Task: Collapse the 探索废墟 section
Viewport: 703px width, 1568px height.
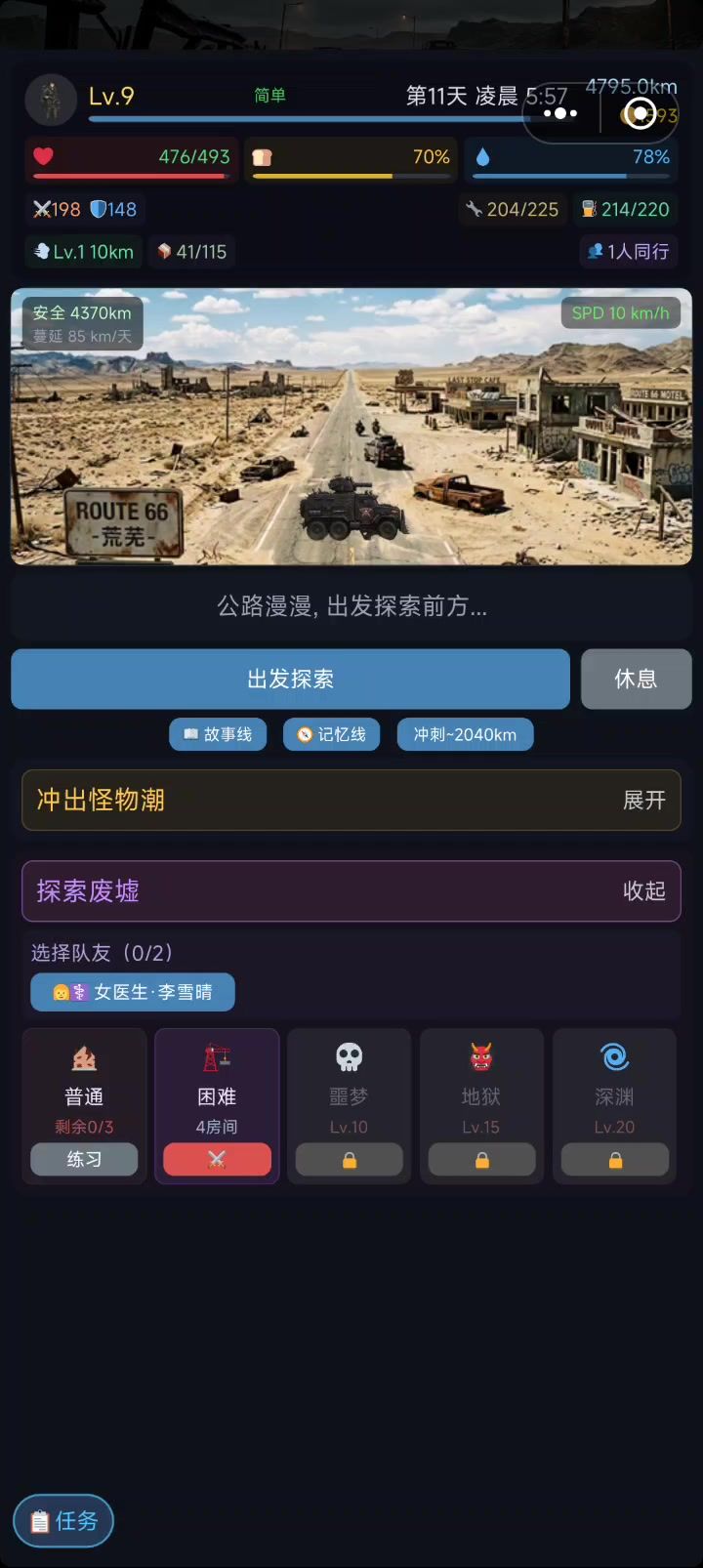Action: pos(643,890)
